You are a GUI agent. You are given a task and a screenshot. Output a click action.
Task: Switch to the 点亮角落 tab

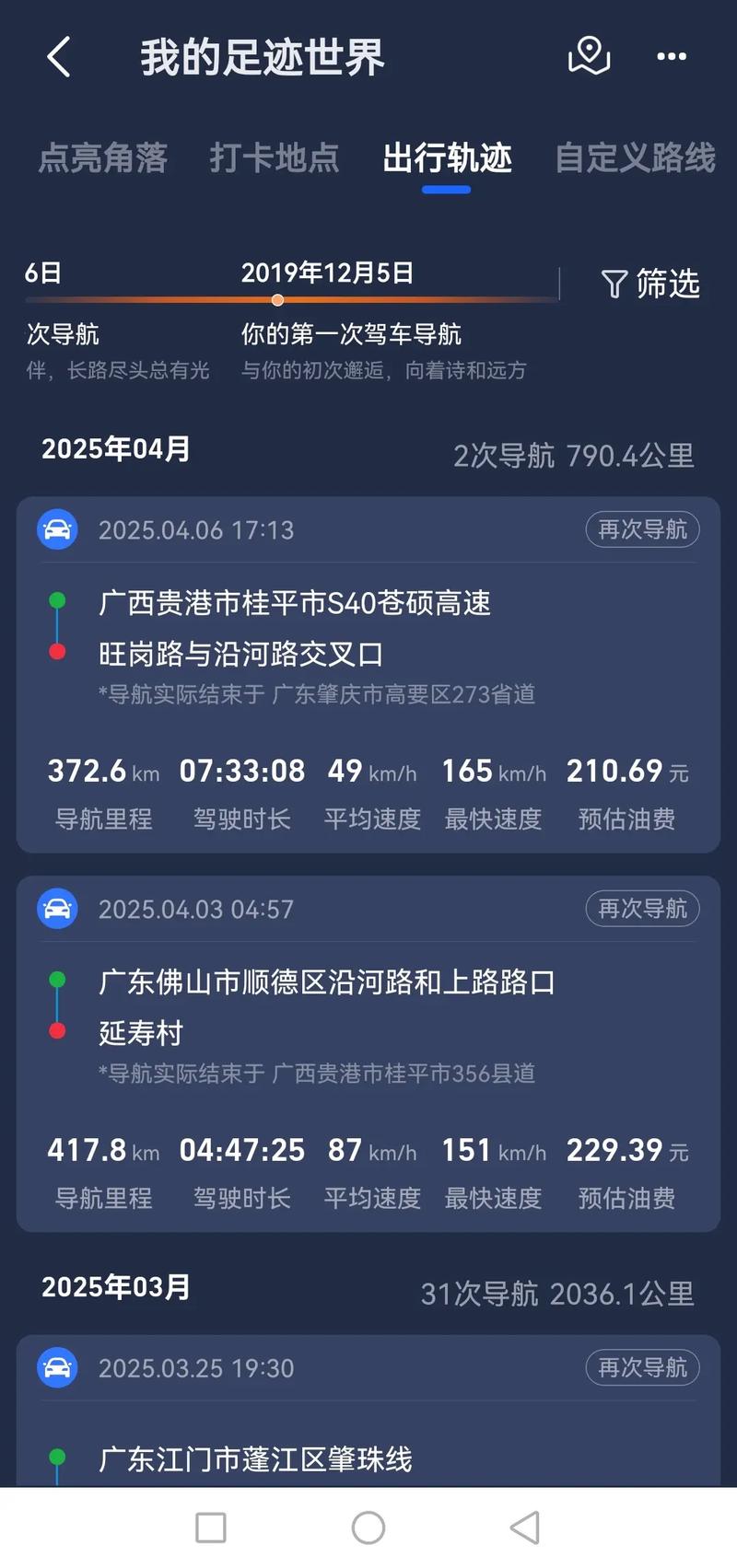click(102, 158)
